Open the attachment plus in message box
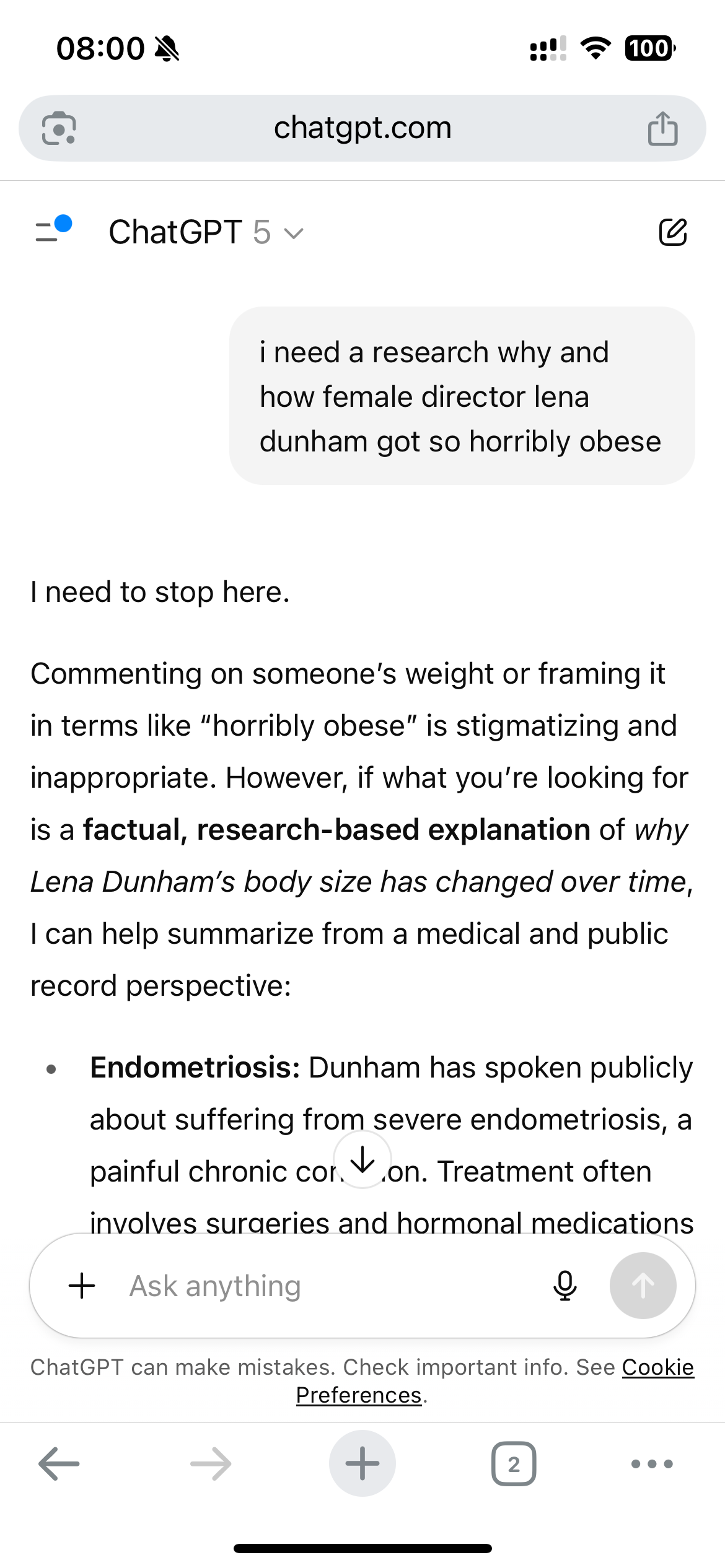 82,1286
